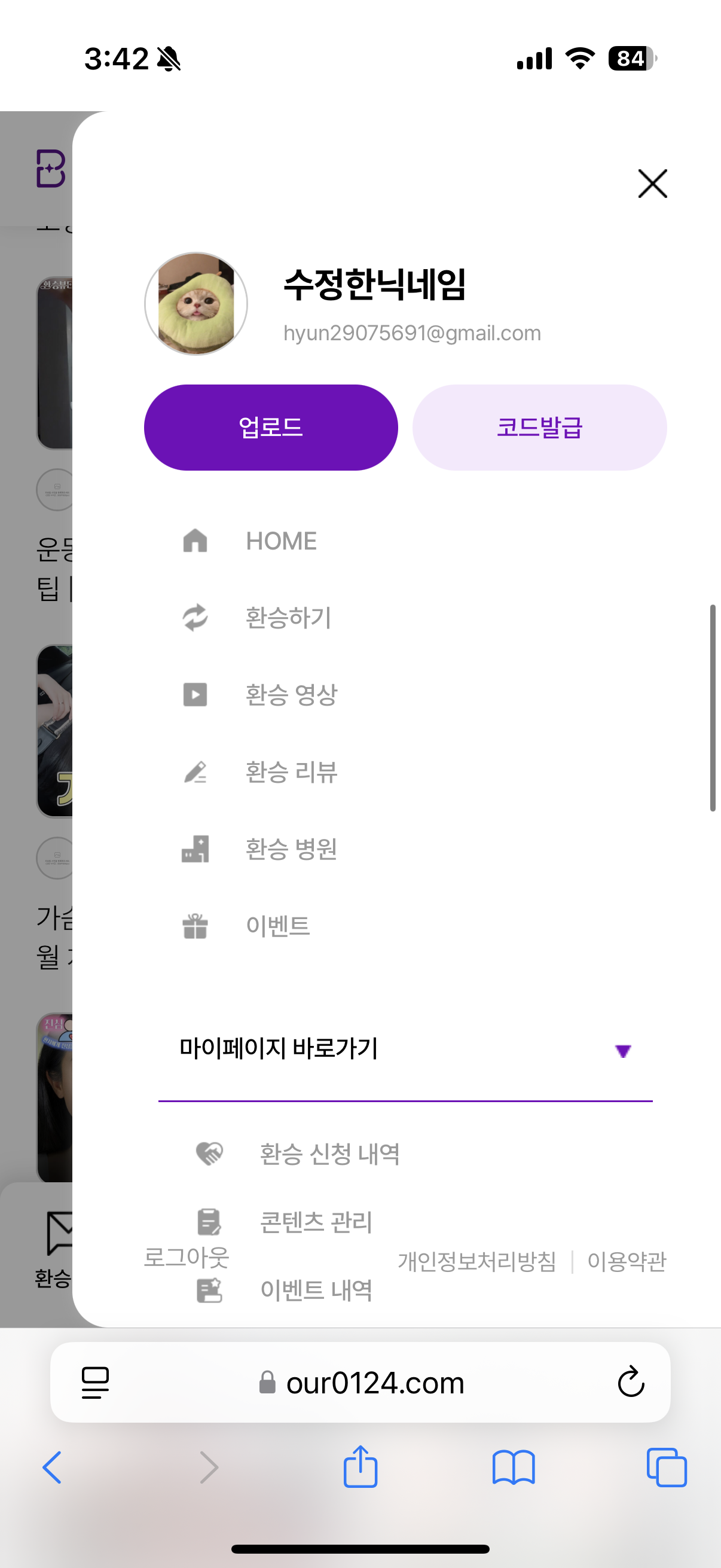The height and width of the screenshot is (1568, 721).
Task: Open the 이용약관 terms of use
Action: coord(627,1261)
